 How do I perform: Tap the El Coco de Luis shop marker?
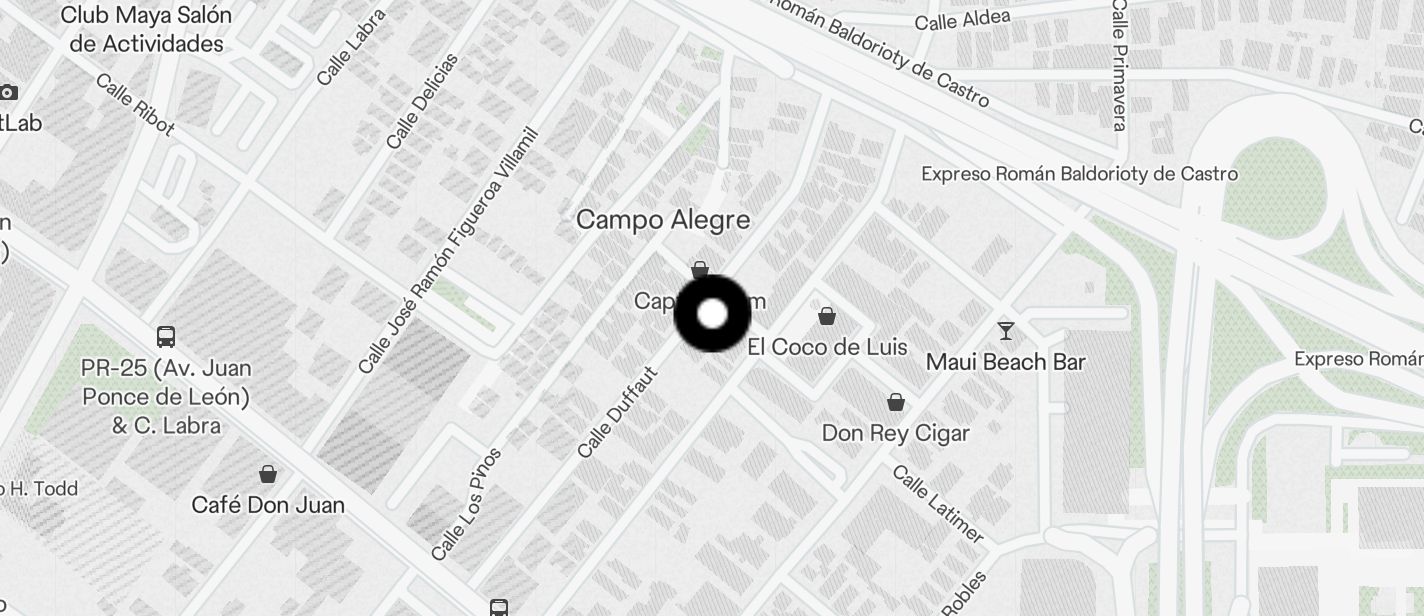[827, 317]
